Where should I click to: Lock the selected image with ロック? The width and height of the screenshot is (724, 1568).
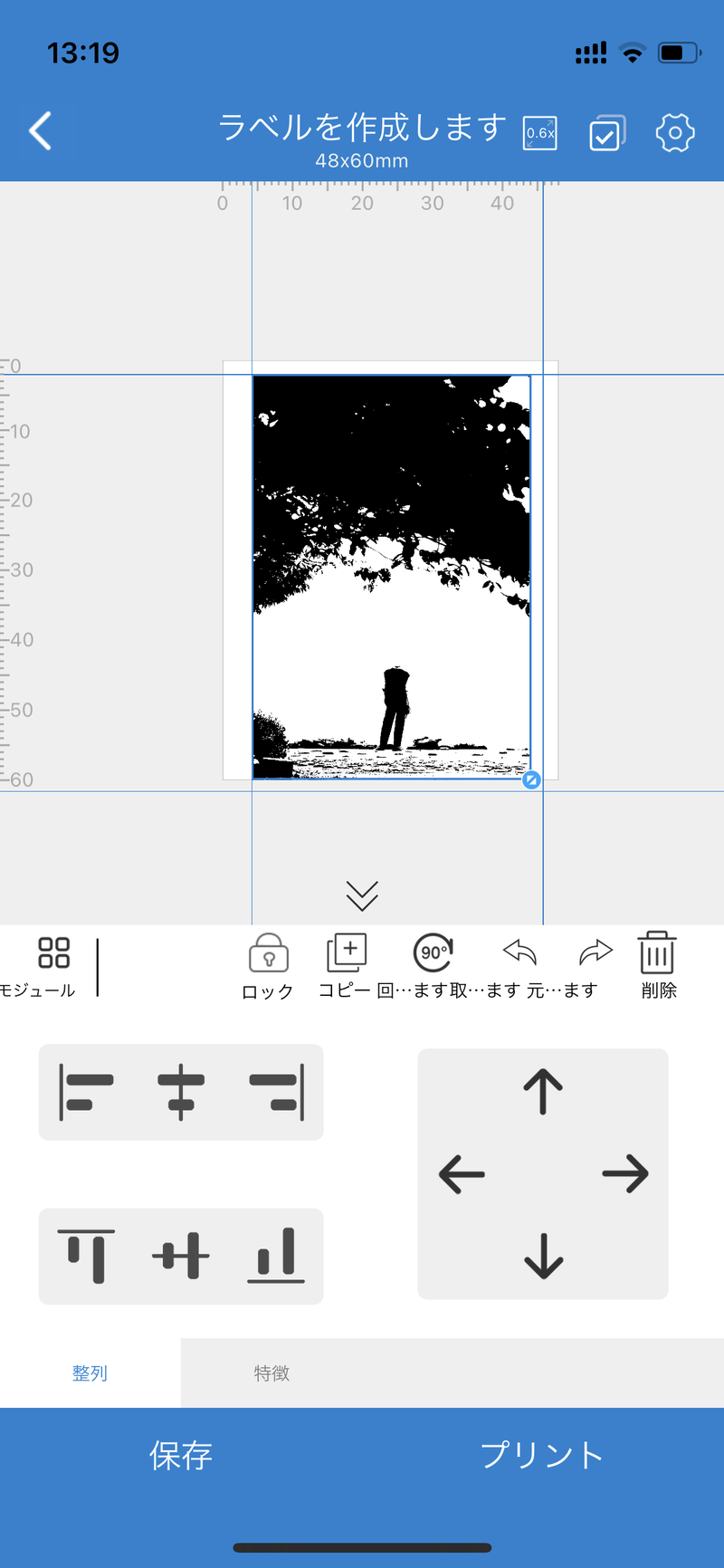[x=268, y=967]
